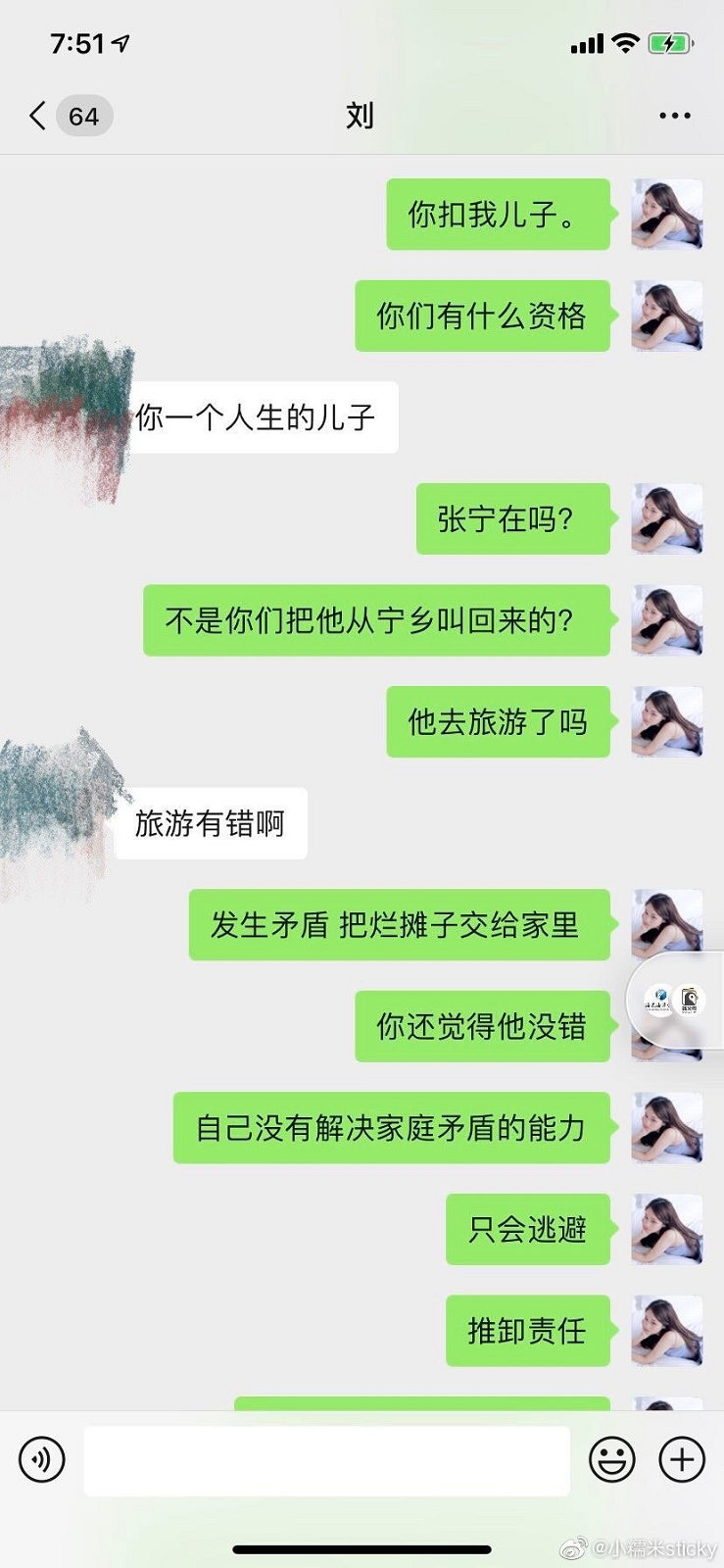Tap the empty message text input field
The width and height of the screenshot is (724, 1568).
[327, 1460]
